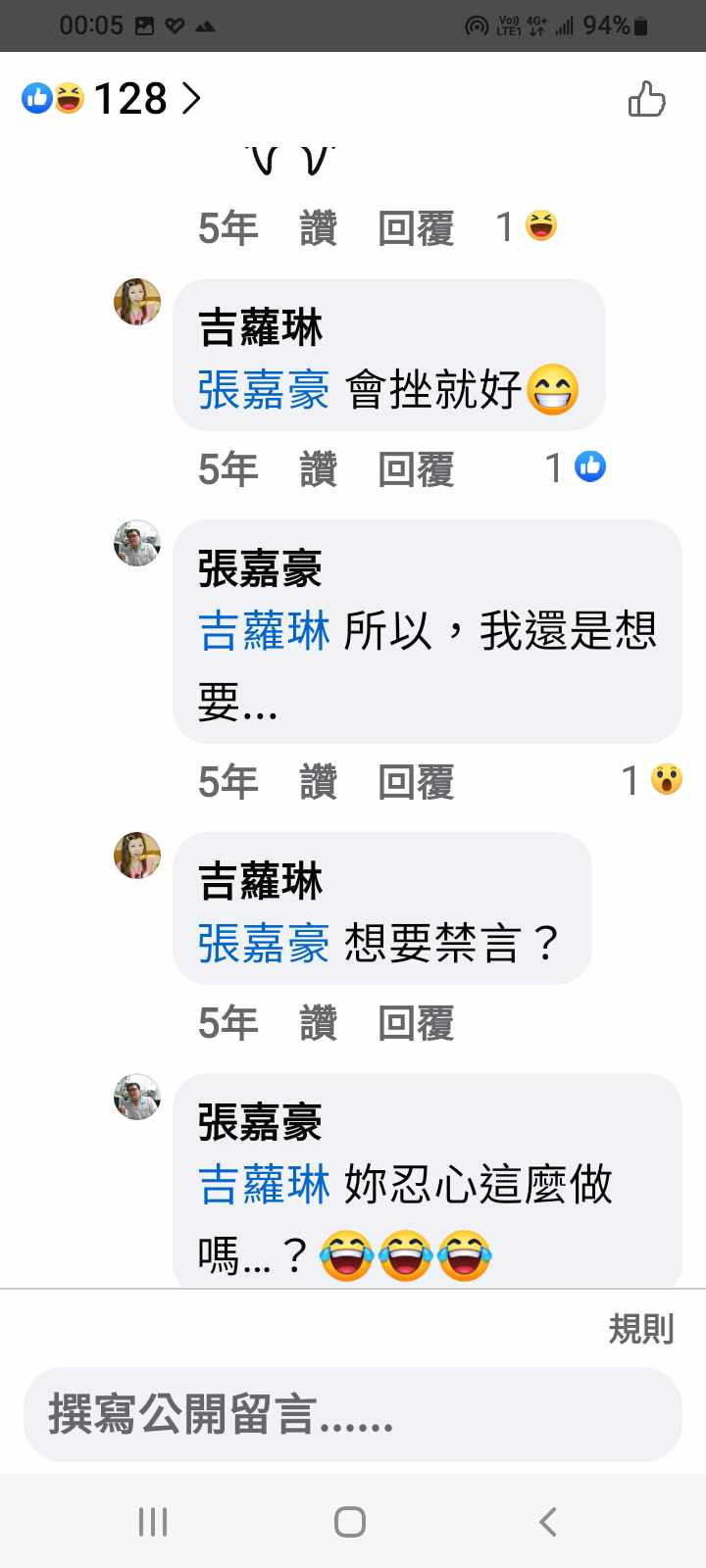Go back using the system back button
This screenshot has height=1568, width=706.
pyautogui.click(x=548, y=1521)
